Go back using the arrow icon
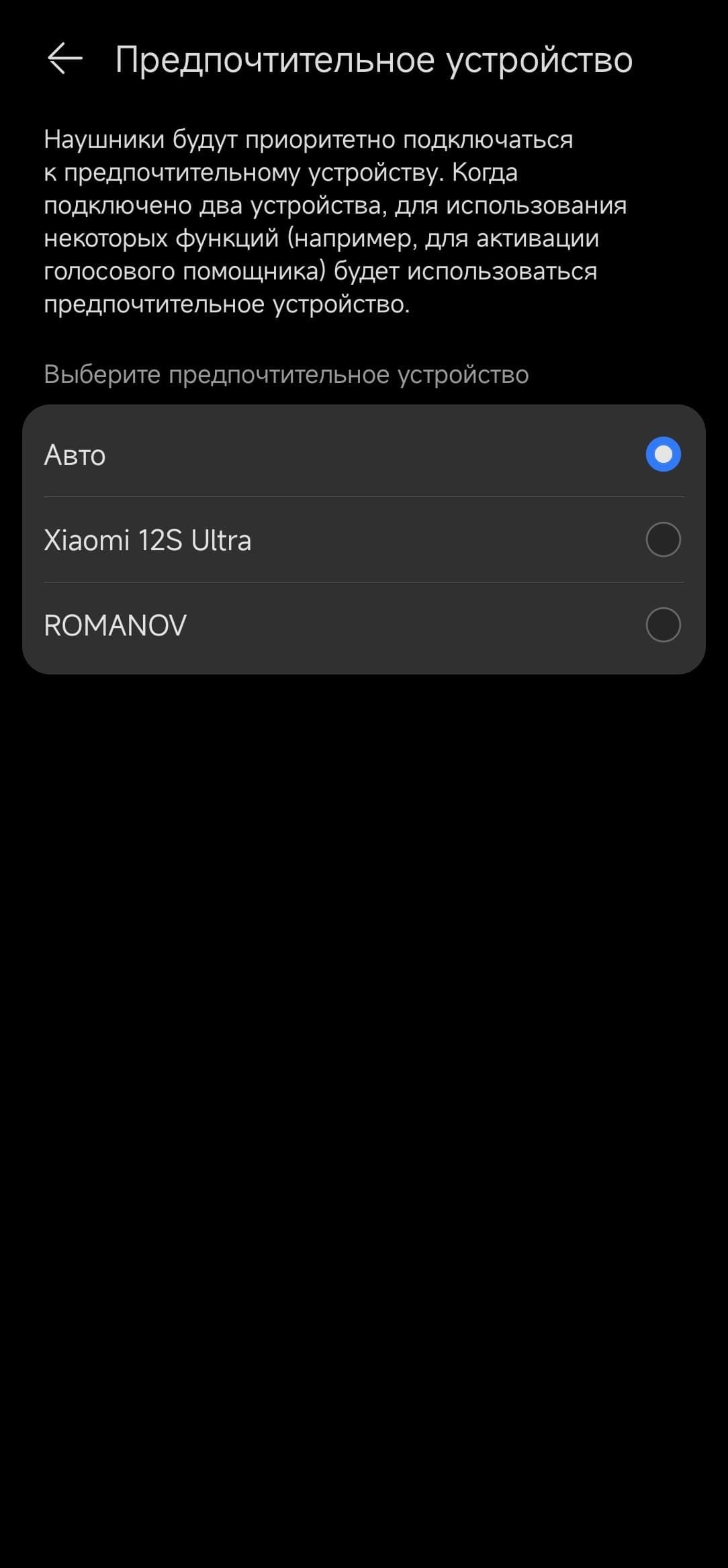Image resolution: width=728 pixels, height=1568 pixels. 65,59
